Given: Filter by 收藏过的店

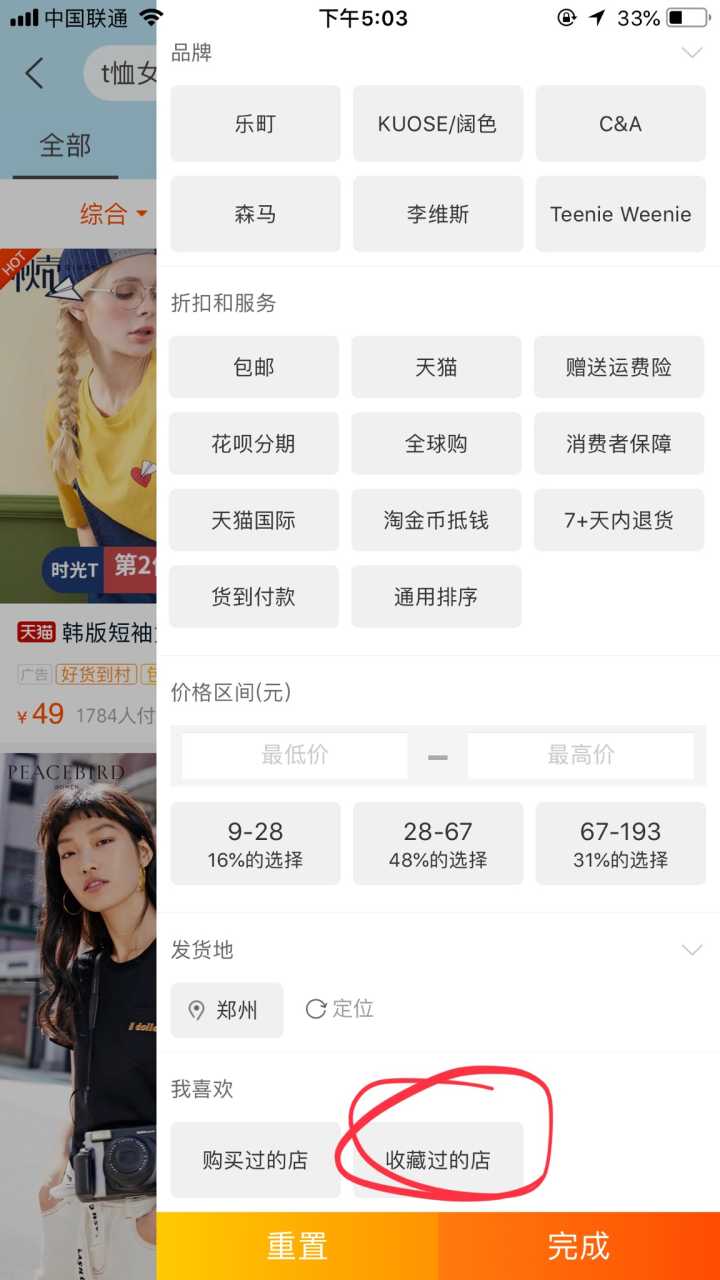Looking at the screenshot, I should coord(438,1160).
